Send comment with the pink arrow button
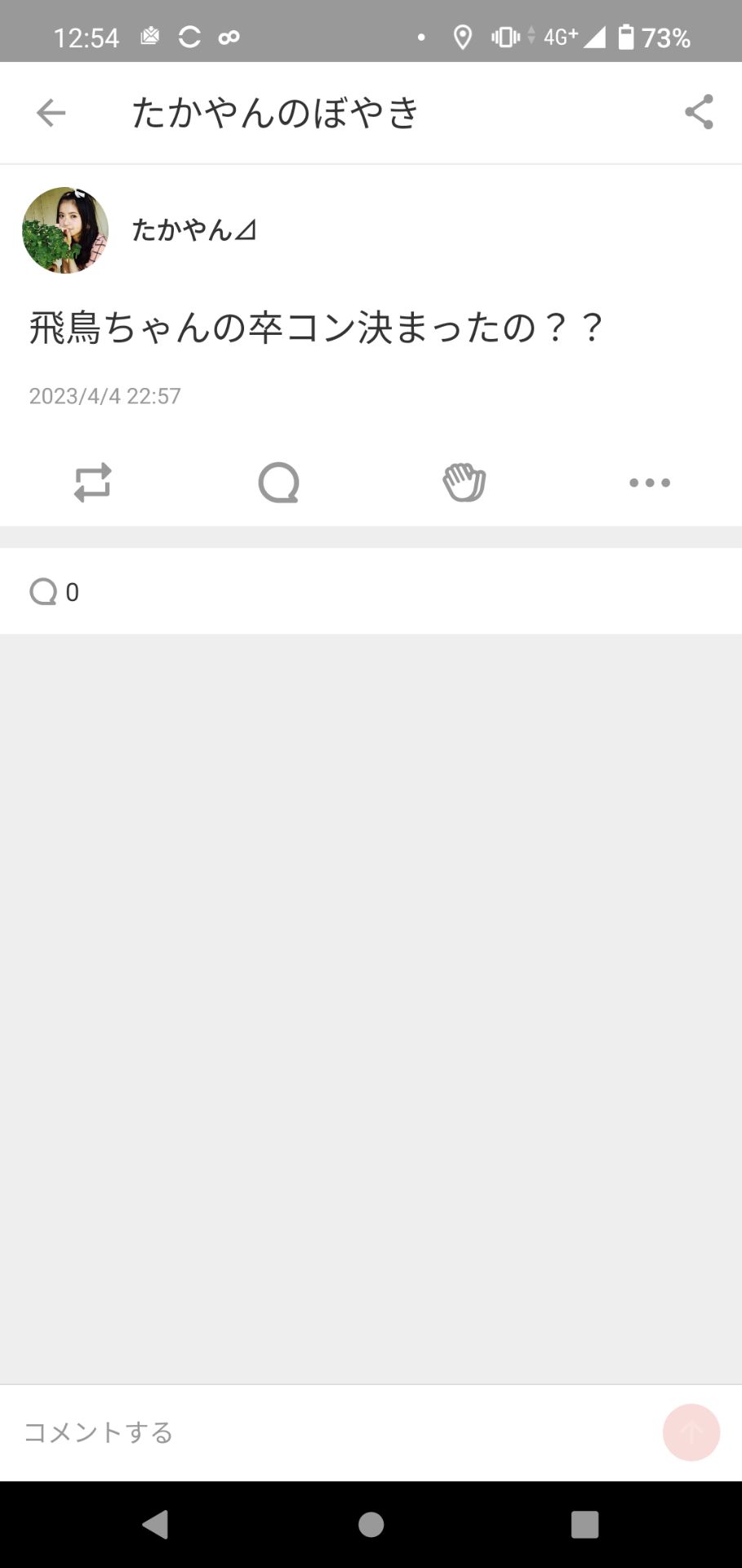Screen dimensions: 742x1568 click(691, 1432)
